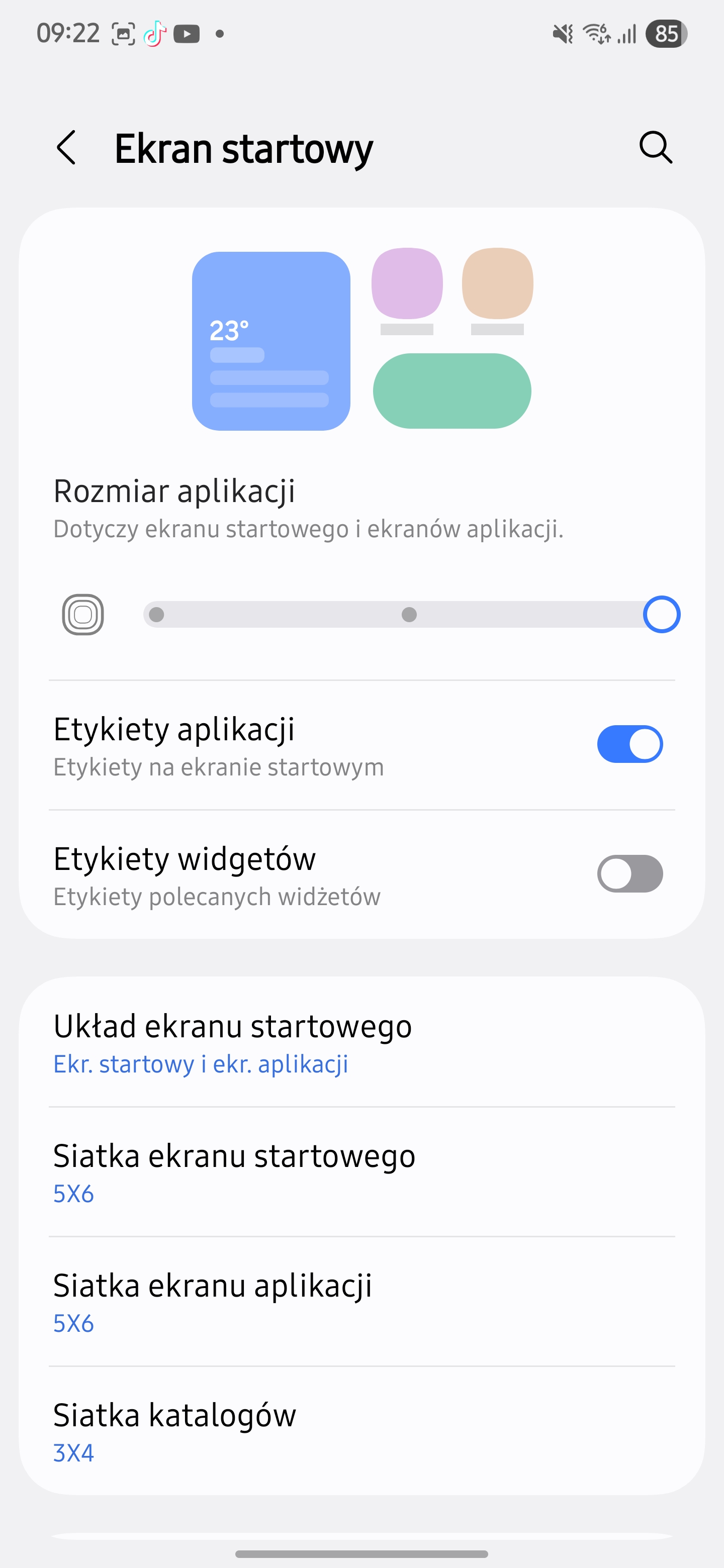Open Siatka ekranu aplikacji
The image size is (724, 1568).
361,1303
